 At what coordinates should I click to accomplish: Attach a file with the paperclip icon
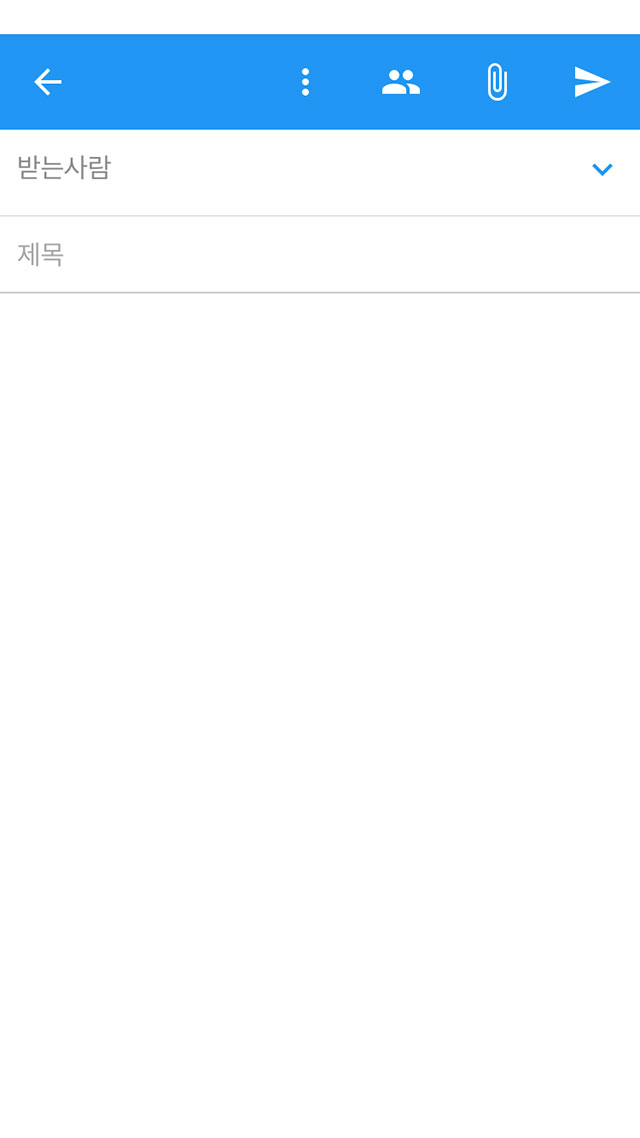pyautogui.click(x=497, y=82)
